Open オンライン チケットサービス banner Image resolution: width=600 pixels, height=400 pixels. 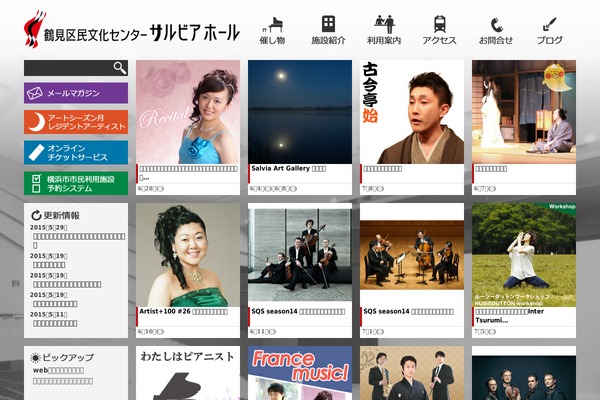(76, 152)
